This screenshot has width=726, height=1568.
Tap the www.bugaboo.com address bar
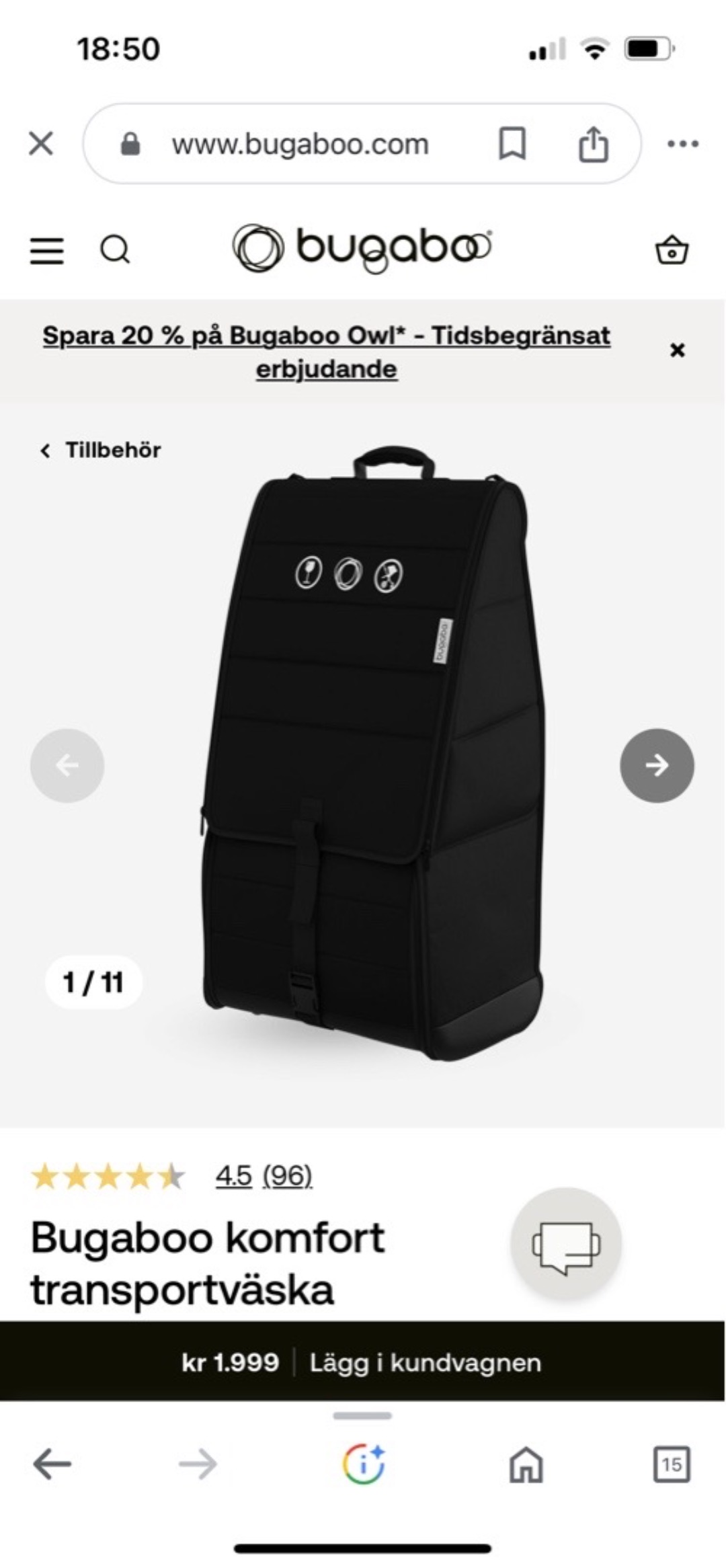[x=300, y=144]
